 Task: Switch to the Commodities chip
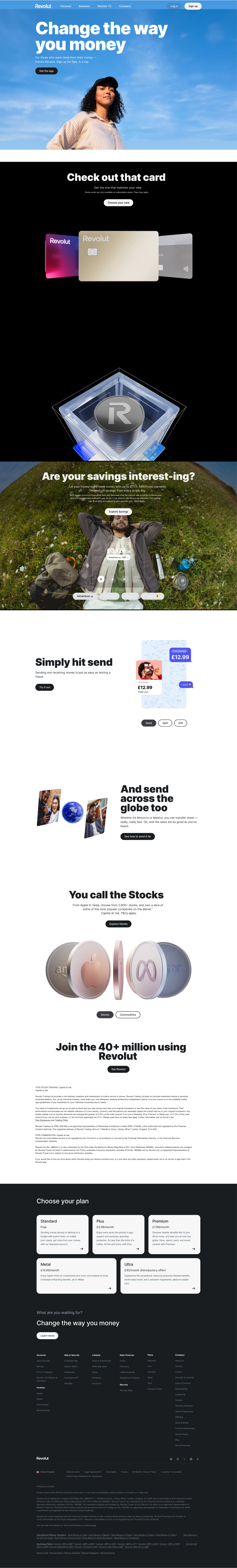(128, 1015)
